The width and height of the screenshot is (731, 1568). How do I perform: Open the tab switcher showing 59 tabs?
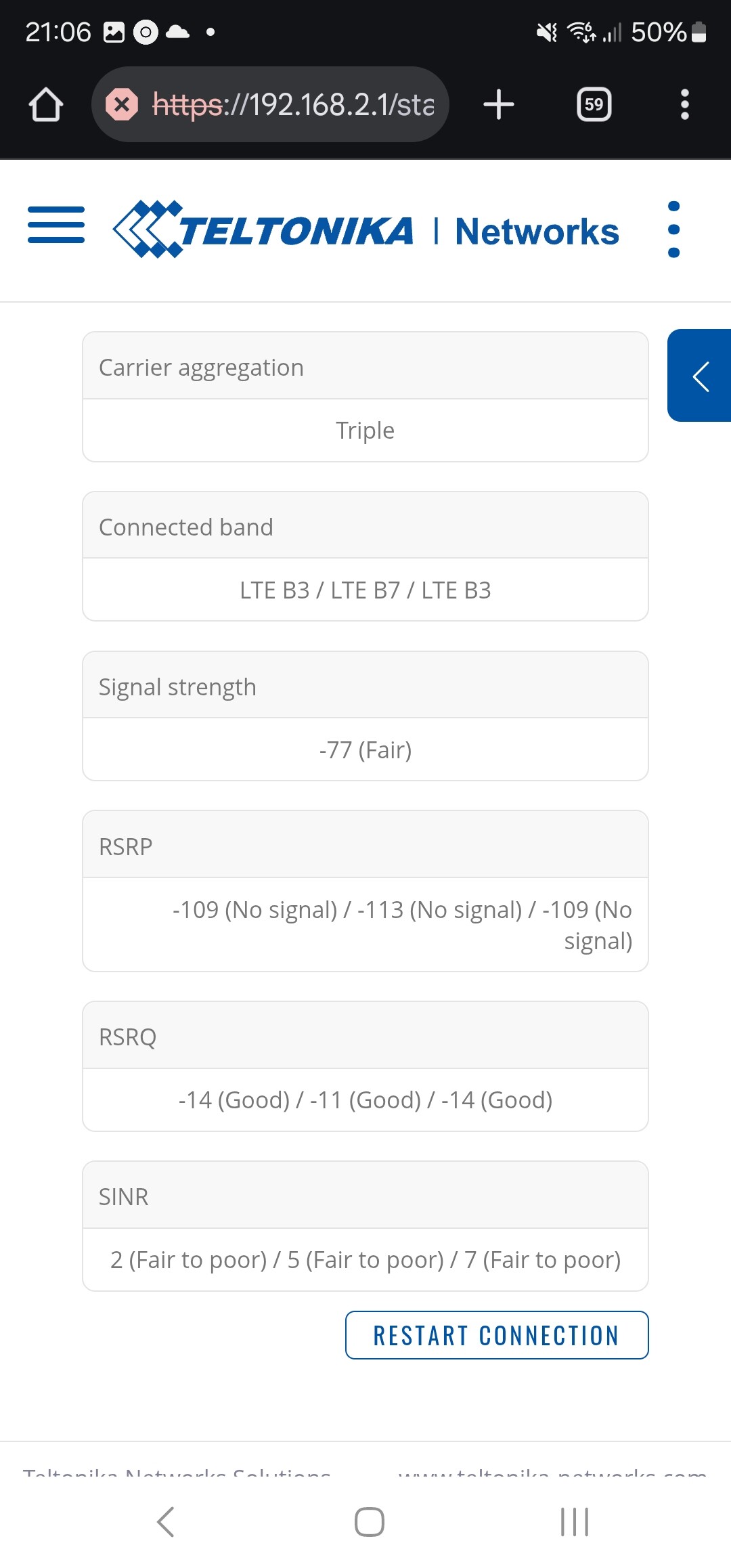click(594, 104)
